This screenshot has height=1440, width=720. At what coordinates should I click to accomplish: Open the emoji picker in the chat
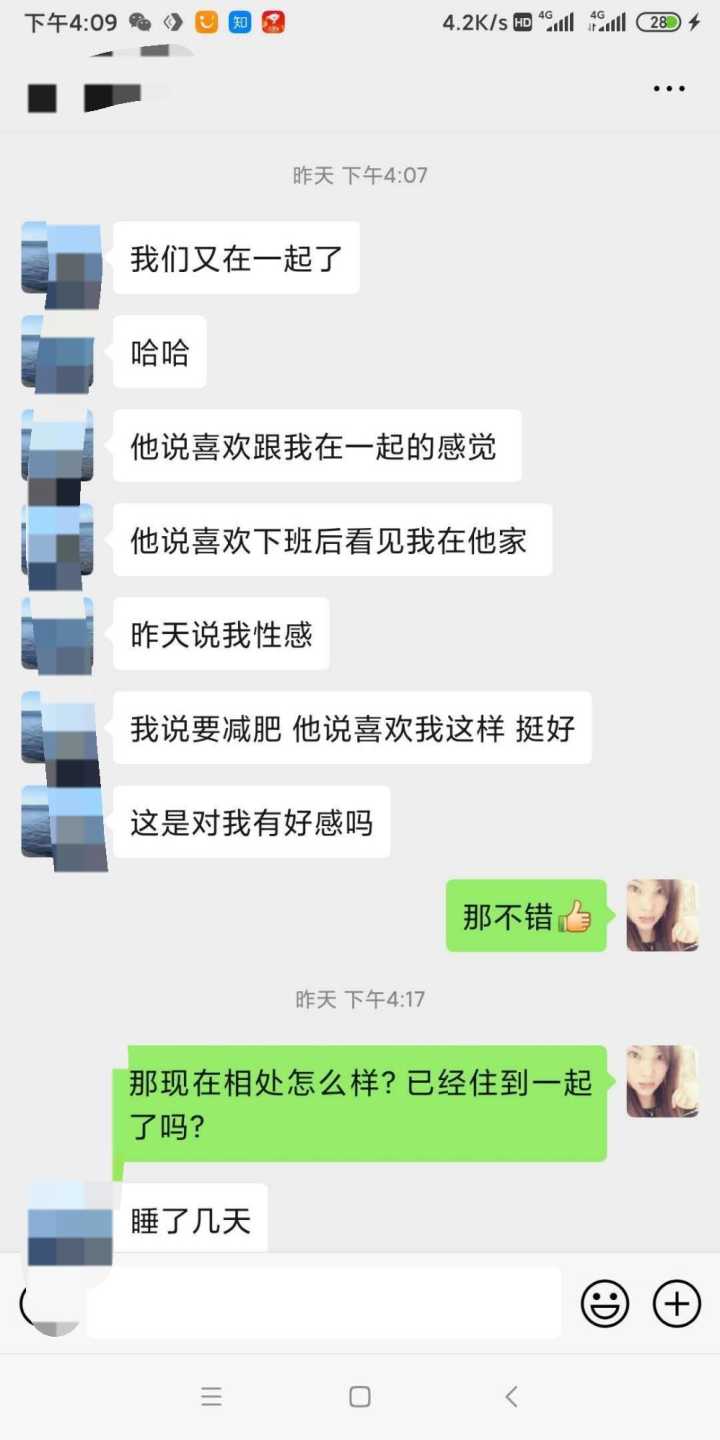[605, 1303]
